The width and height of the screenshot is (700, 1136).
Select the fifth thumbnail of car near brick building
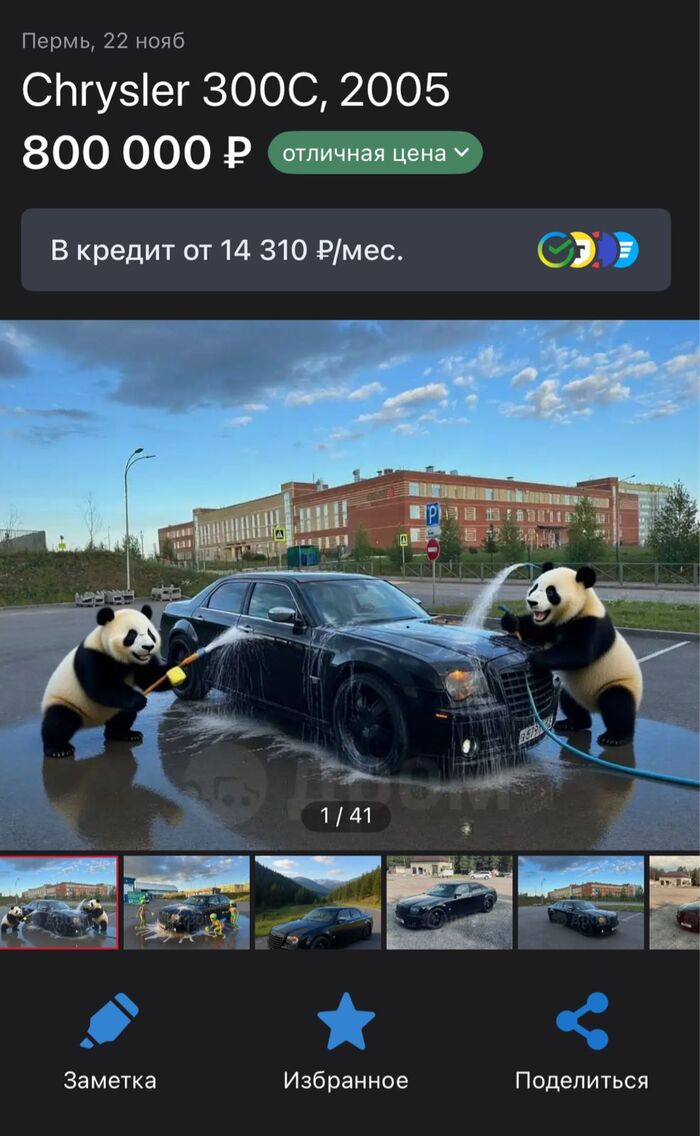580,902
